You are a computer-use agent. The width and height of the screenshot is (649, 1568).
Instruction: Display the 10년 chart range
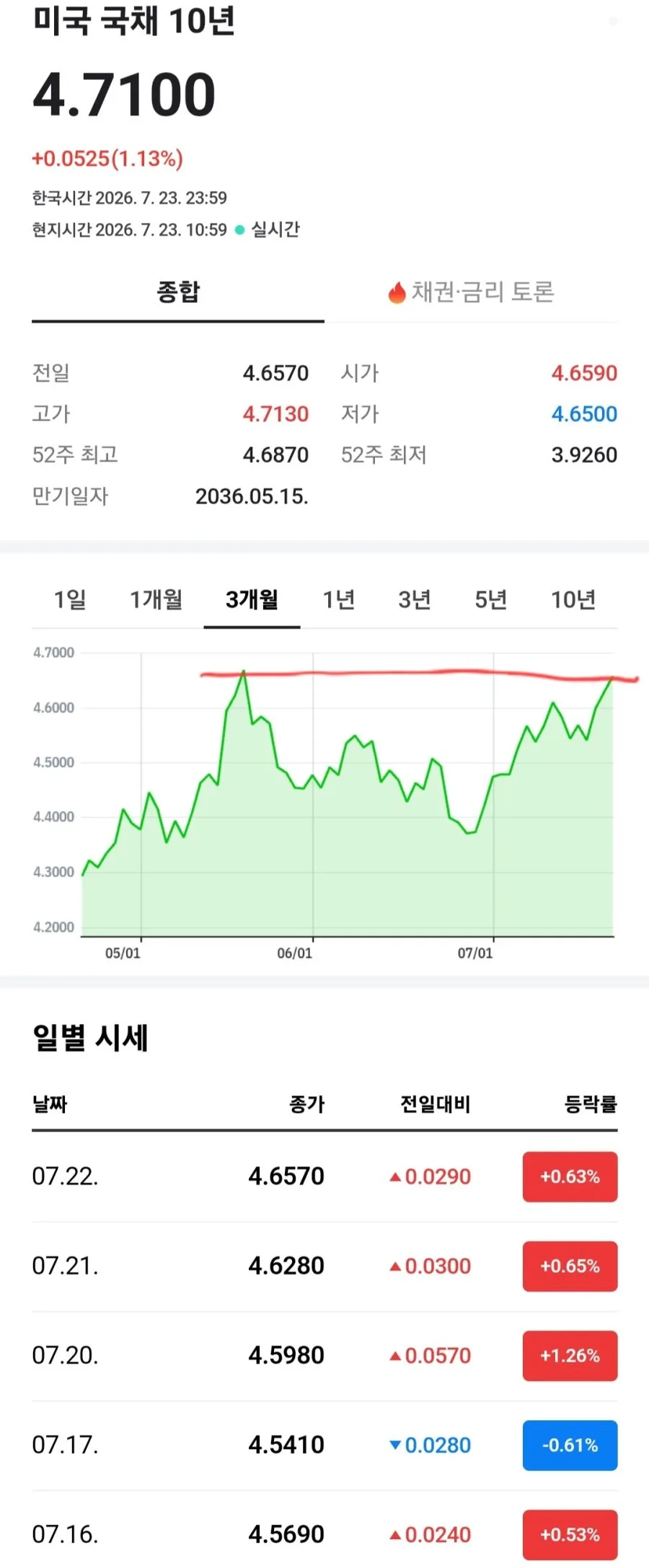coord(573,599)
